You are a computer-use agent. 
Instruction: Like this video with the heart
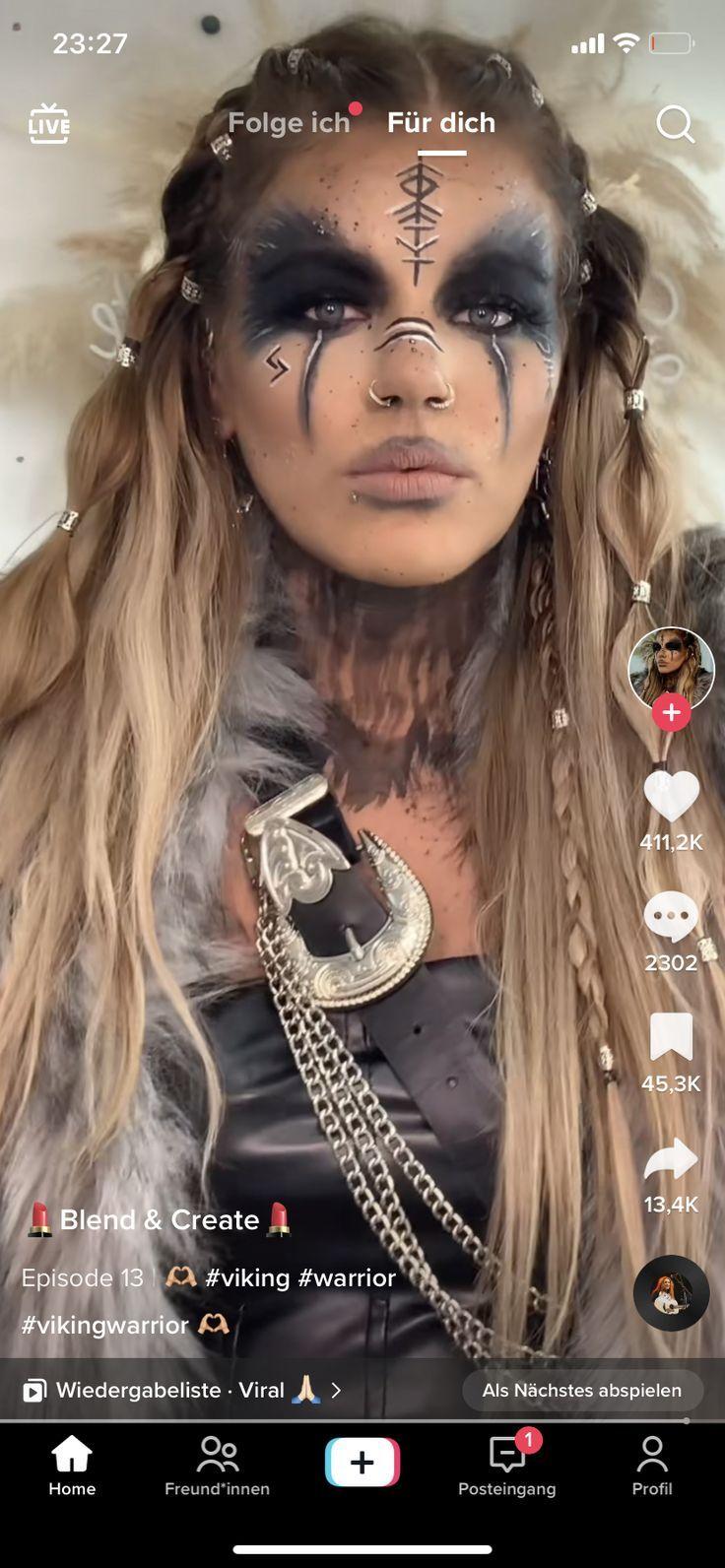click(671, 796)
